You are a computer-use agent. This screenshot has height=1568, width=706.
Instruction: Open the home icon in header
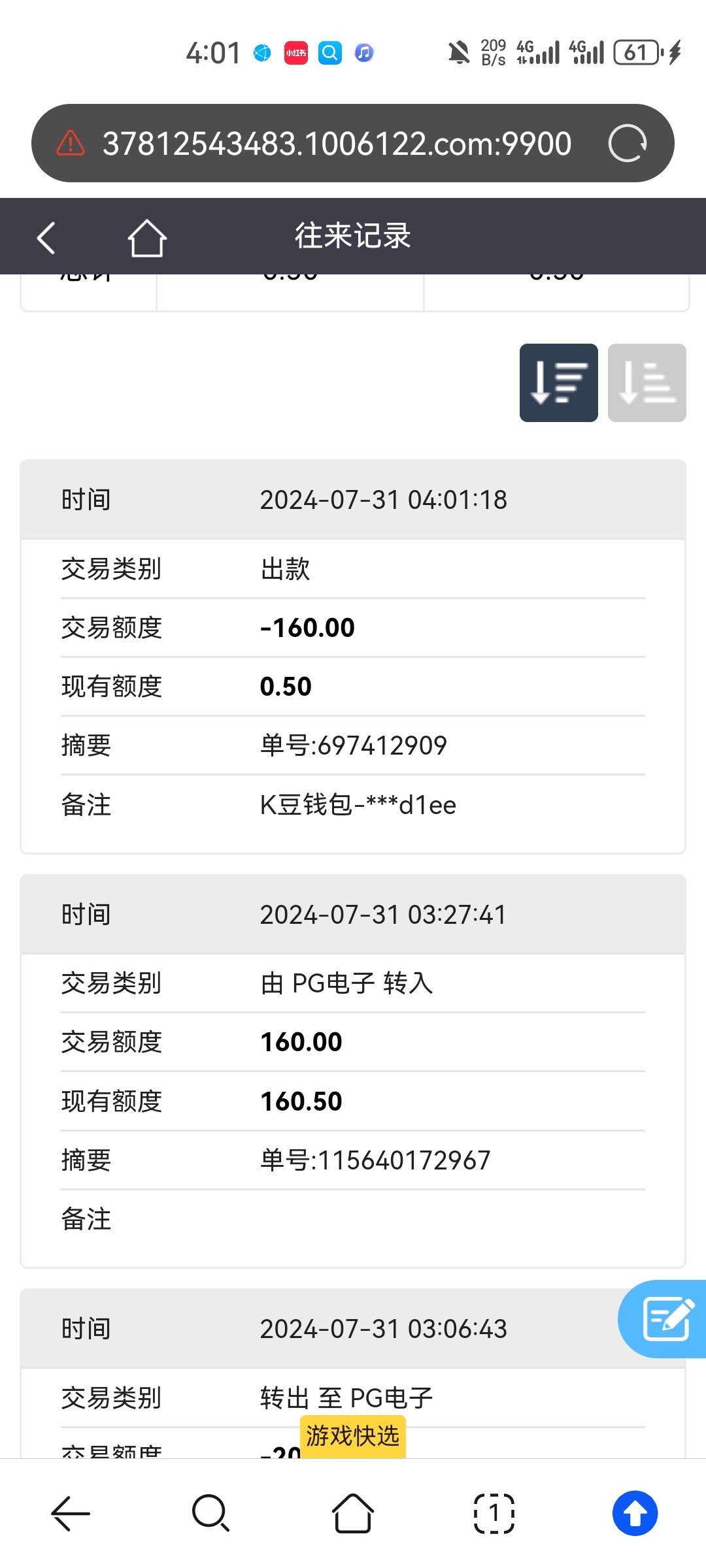click(x=147, y=238)
